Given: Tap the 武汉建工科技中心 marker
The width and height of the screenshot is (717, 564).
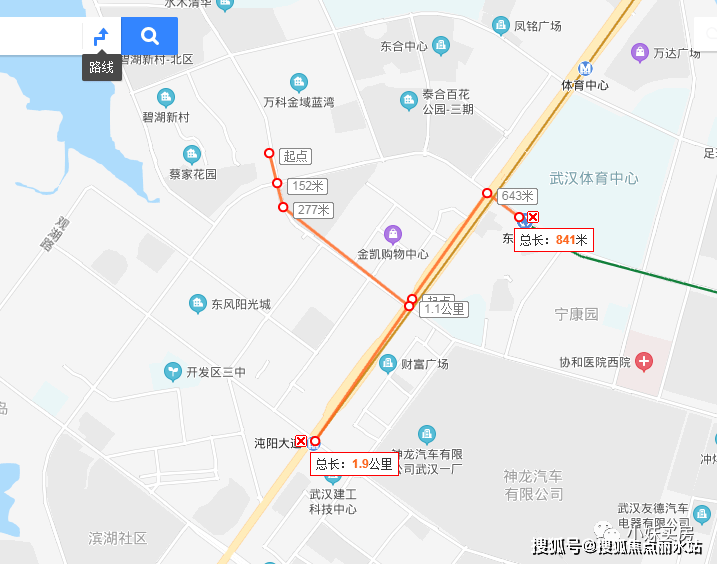Looking at the screenshot, I should [x=334, y=475].
